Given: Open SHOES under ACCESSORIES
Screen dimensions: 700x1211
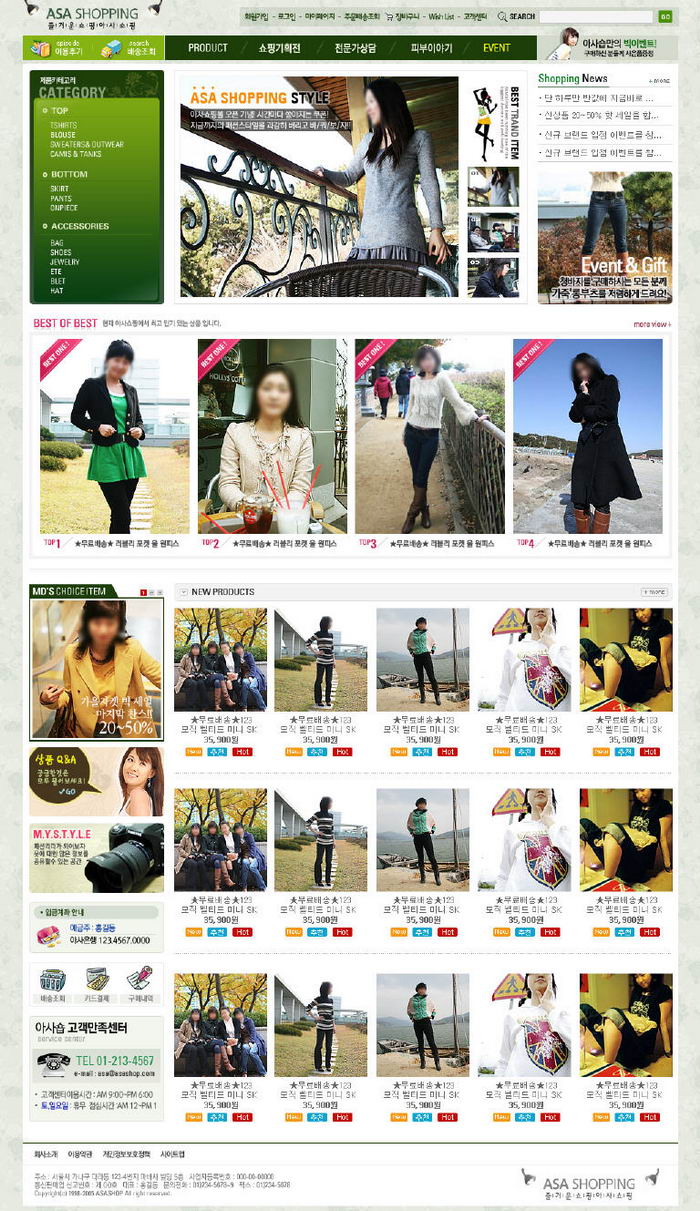Looking at the screenshot, I should (61, 252).
